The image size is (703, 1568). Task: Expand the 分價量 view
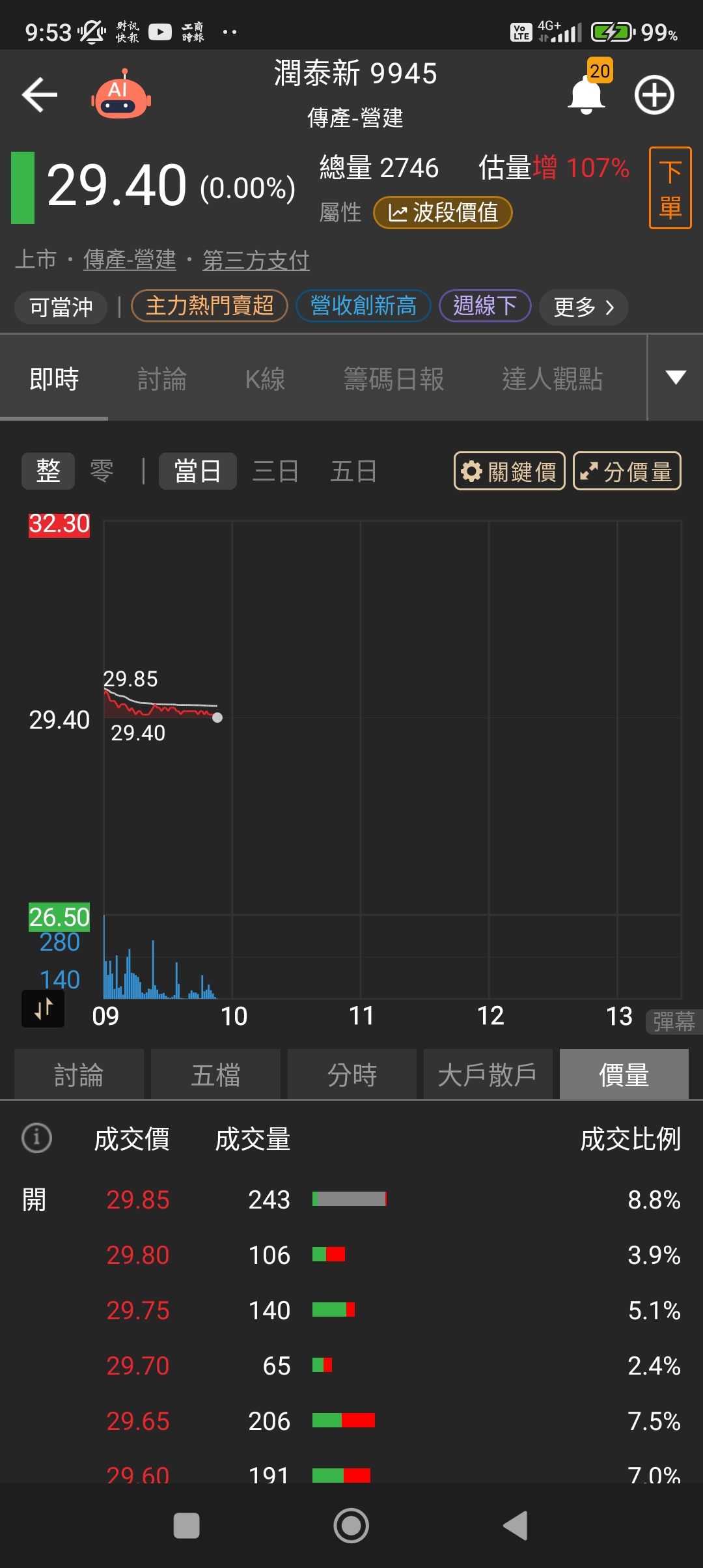[627, 471]
